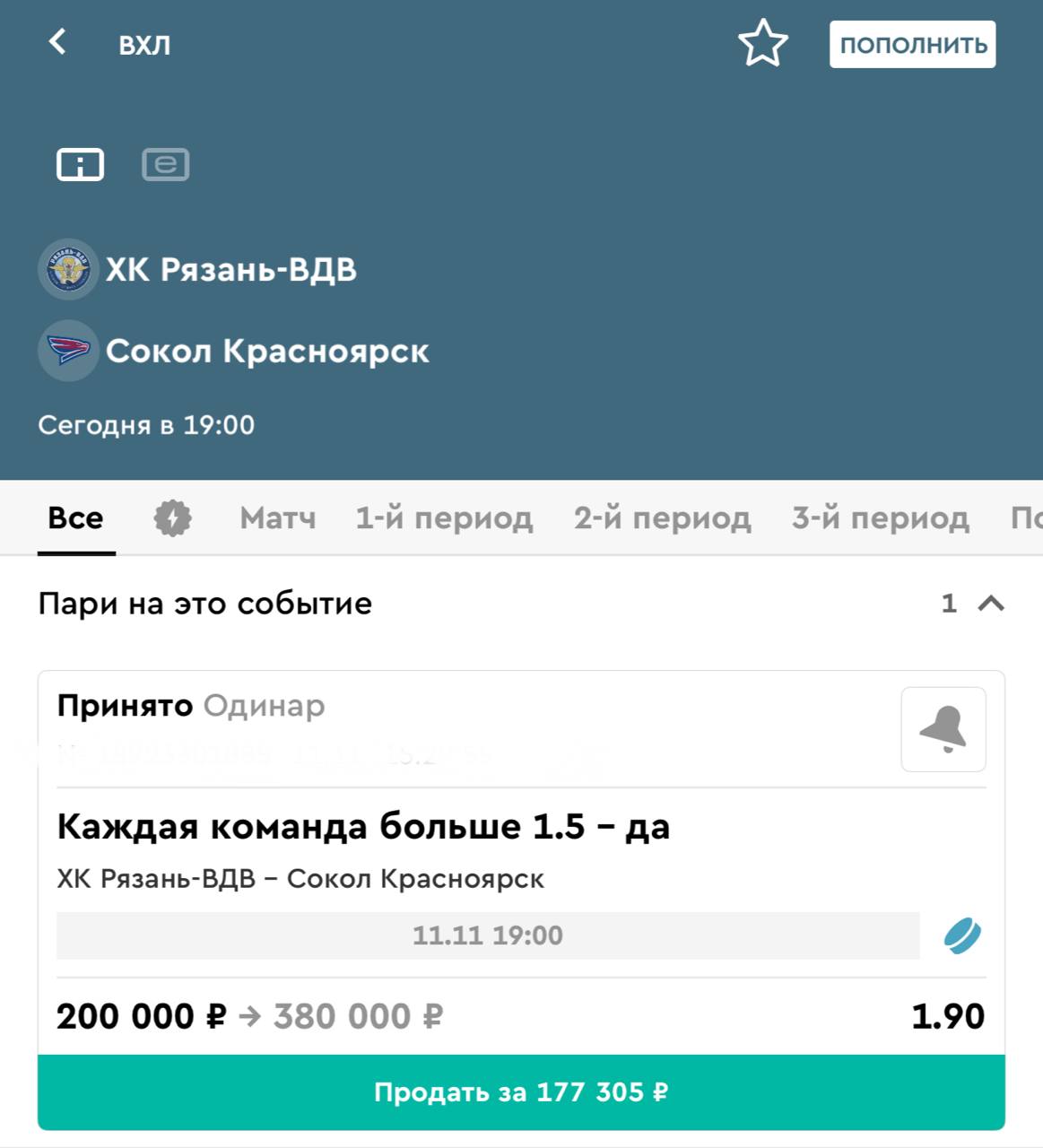Tap the Пополнить deposit button
The width and height of the screenshot is (1043, 1148).
(912, 45)
